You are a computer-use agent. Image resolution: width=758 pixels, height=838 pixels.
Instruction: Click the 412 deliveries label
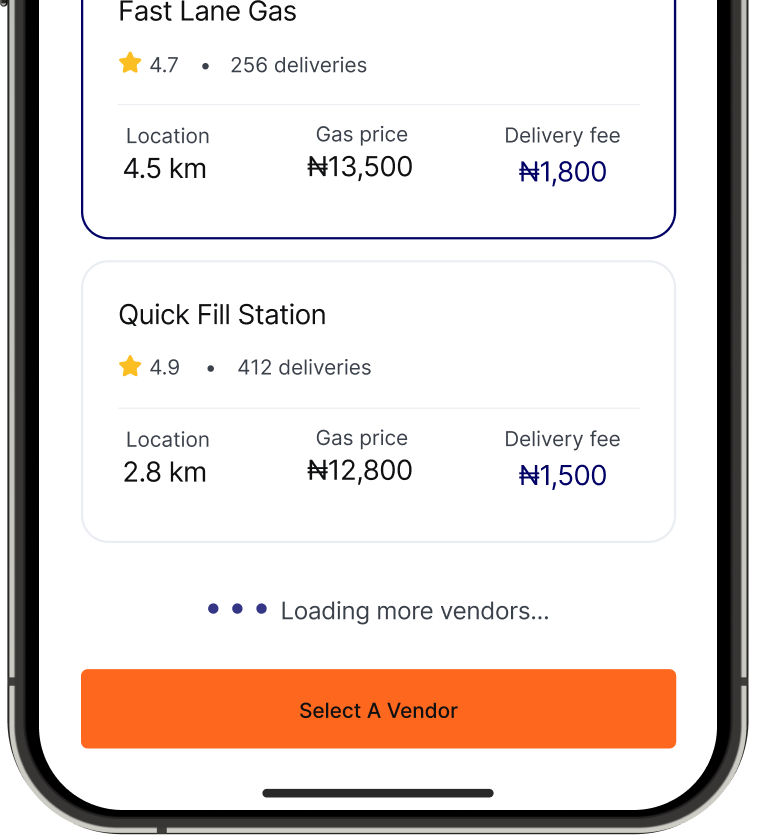click(304, 367)
